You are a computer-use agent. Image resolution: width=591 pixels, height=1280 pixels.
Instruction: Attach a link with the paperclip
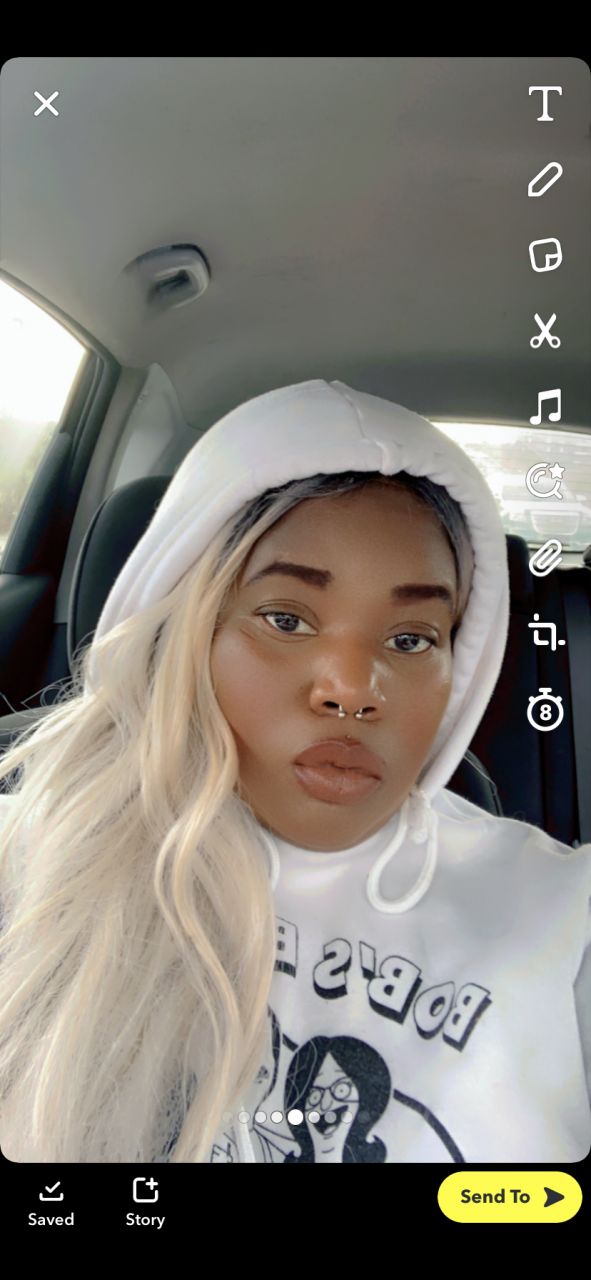point(545,558)
